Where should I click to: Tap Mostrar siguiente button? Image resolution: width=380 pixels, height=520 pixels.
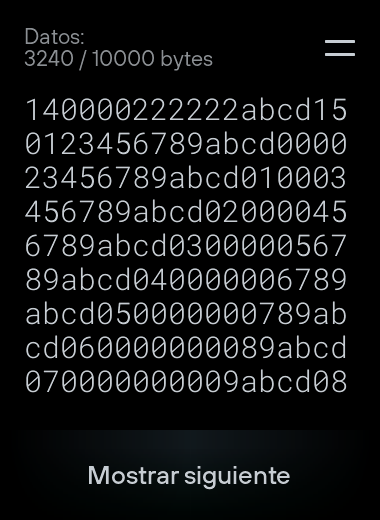pyautogui.click(x=189, y=475)
